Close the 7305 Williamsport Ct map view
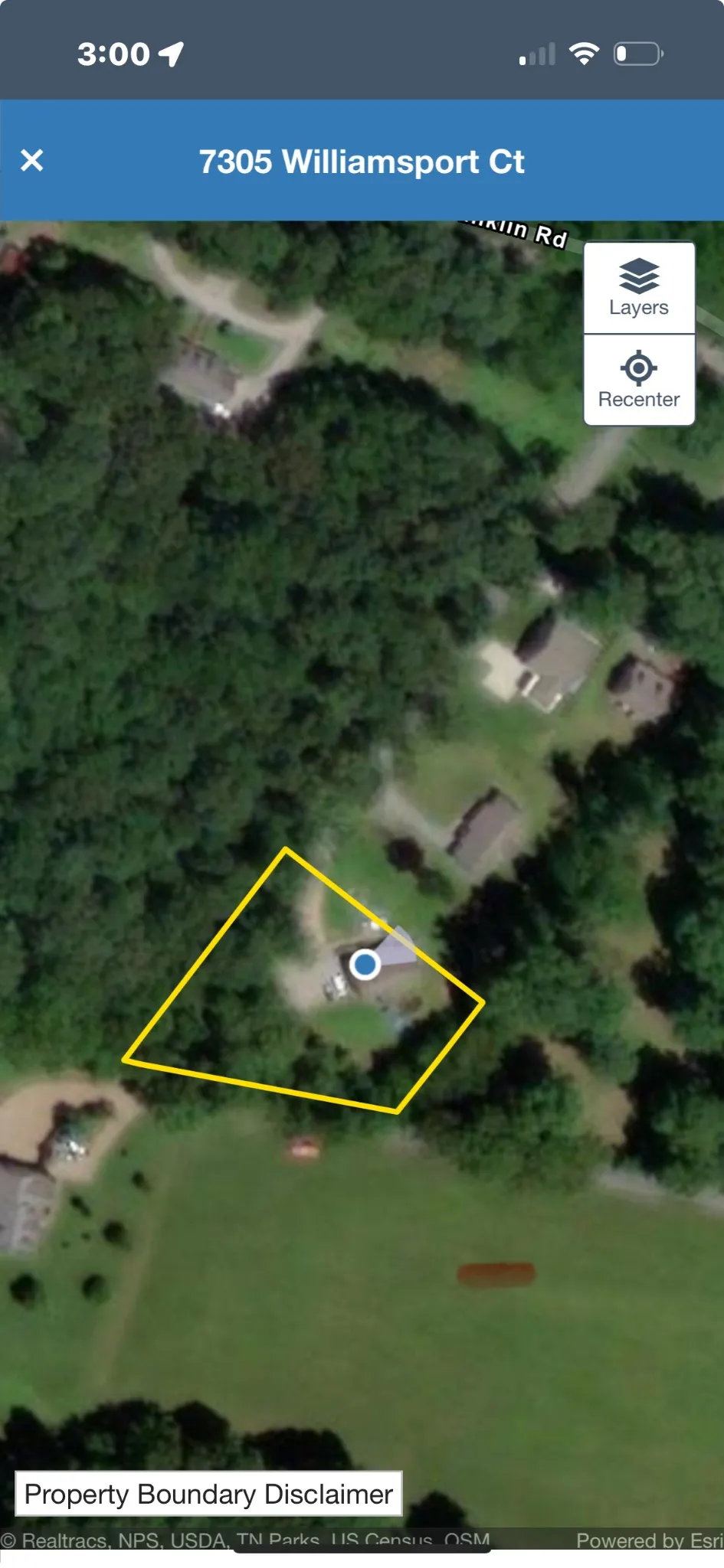724x1568 pixels. pyautogui.click(x=32, y=161)
